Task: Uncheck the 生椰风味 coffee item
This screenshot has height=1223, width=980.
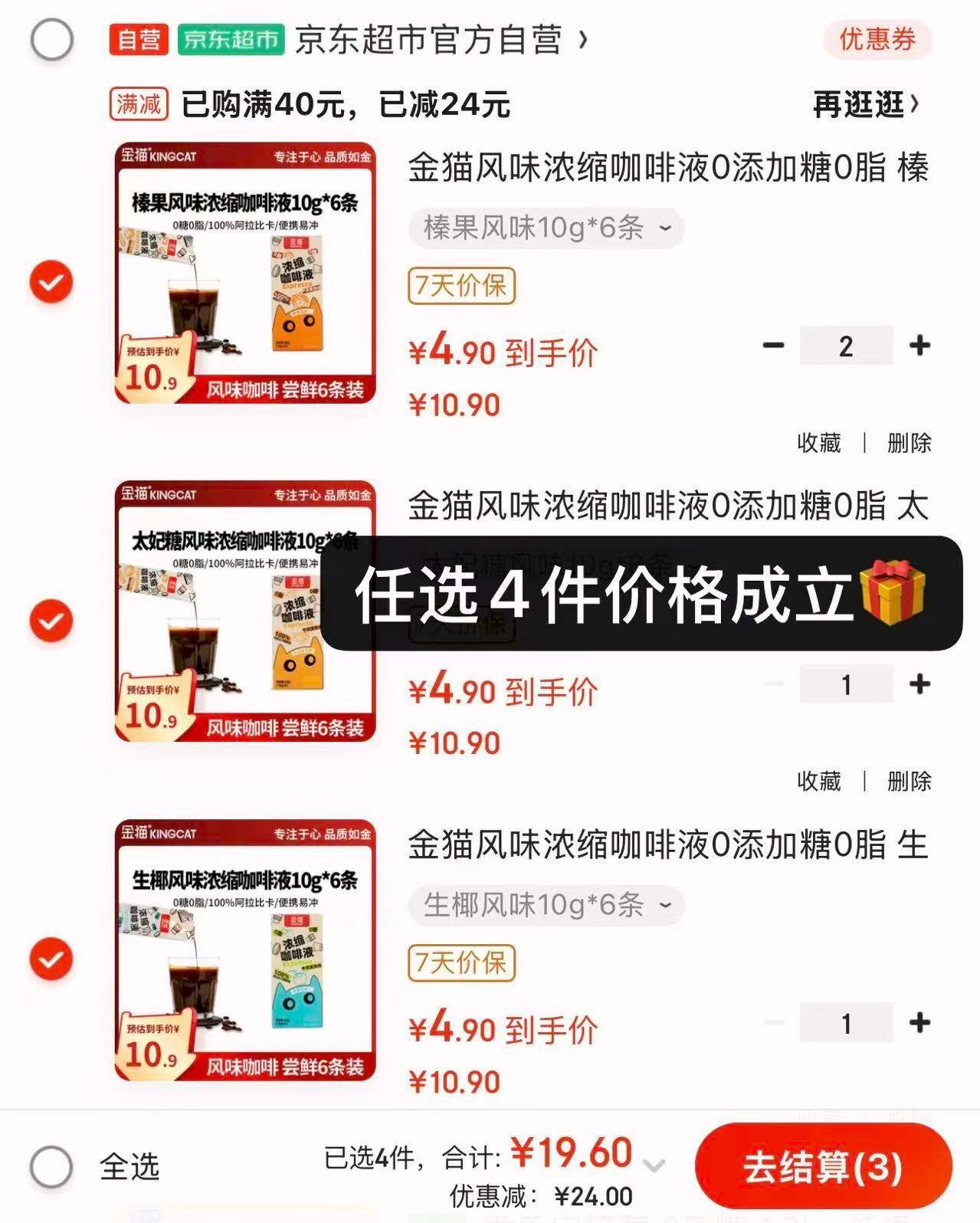Action: (x=51, y=959)
